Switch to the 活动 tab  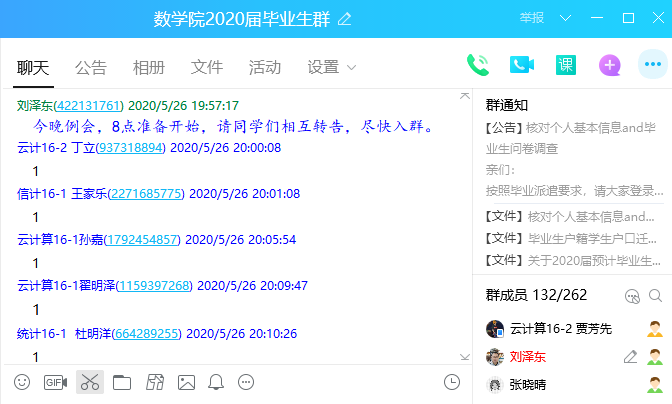click(264, 68)
